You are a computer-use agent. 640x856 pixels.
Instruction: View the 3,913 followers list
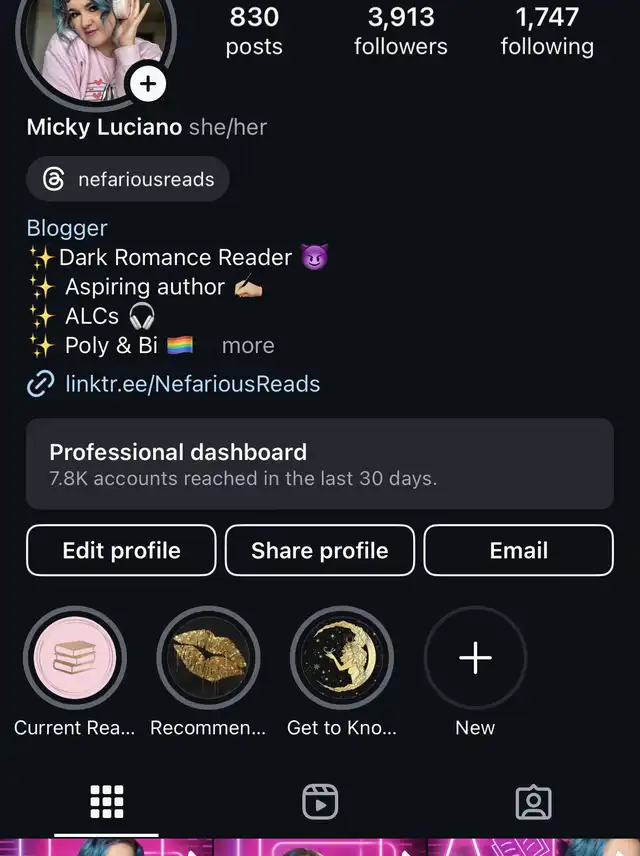click(x=400, y=31)
